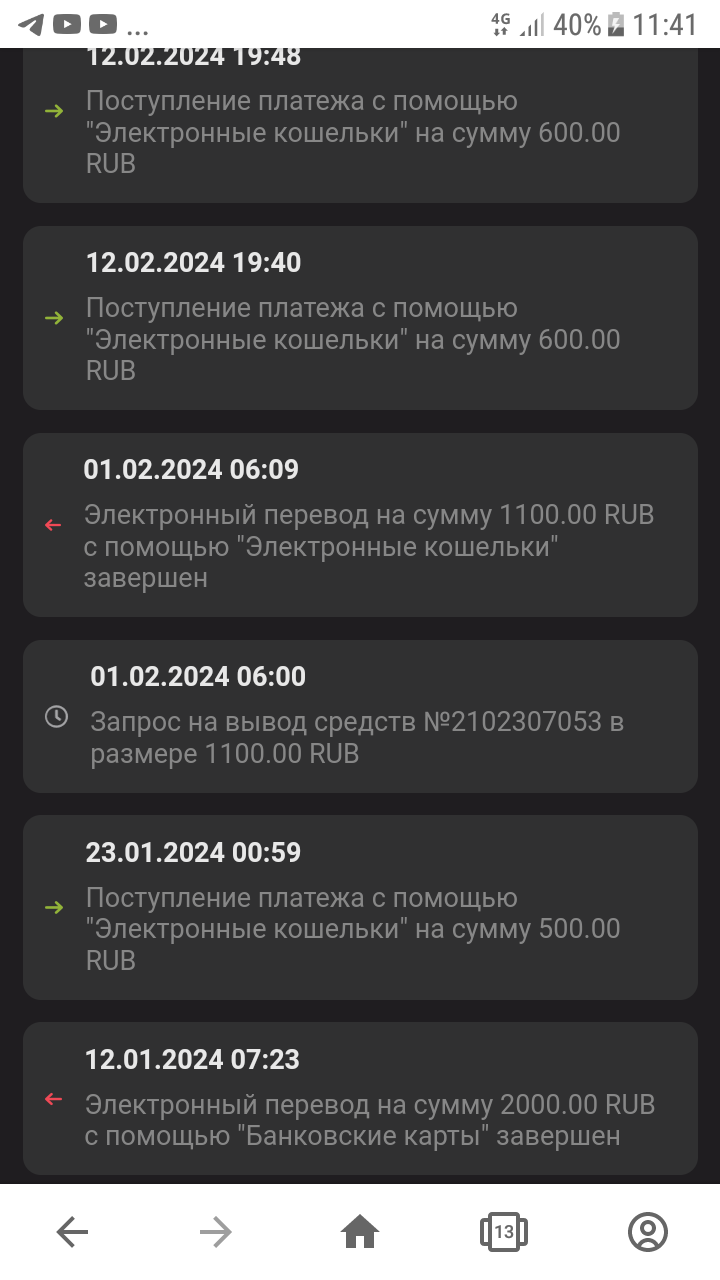Open the account profile icon

coord(647,1232)
